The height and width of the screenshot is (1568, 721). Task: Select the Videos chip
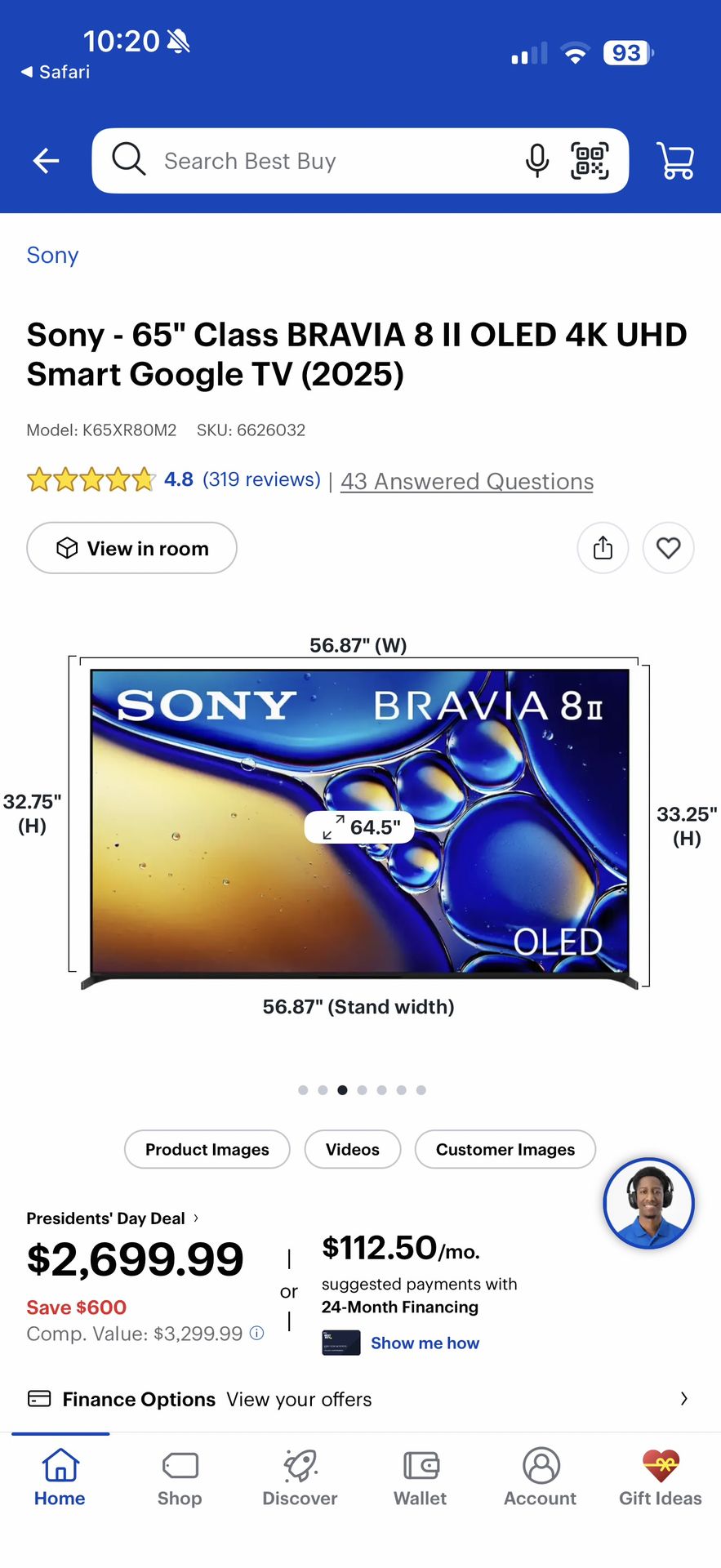tap(352, 1149)
